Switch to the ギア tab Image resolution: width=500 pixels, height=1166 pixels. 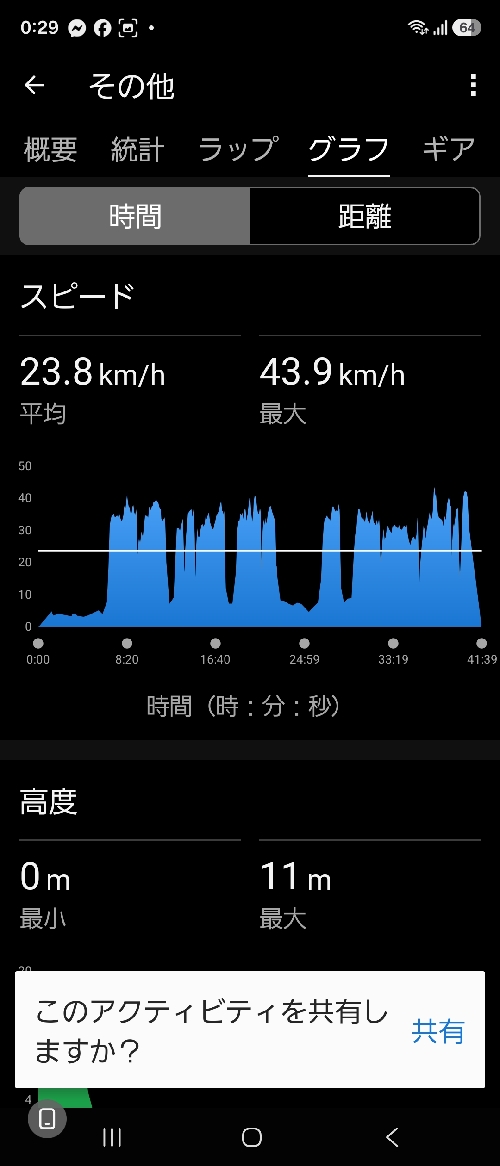449,149
